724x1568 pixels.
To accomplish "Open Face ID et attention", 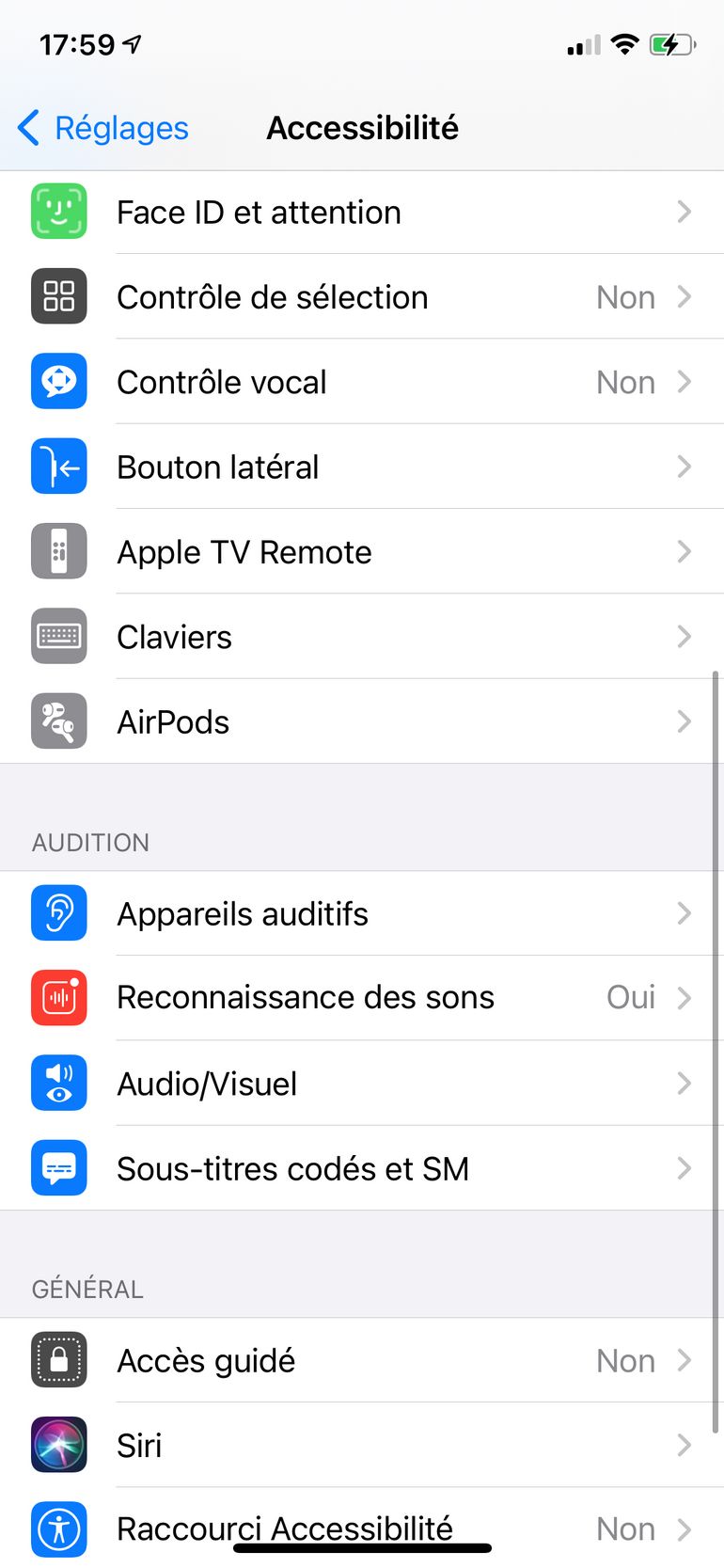I will (x=362, y=213).
